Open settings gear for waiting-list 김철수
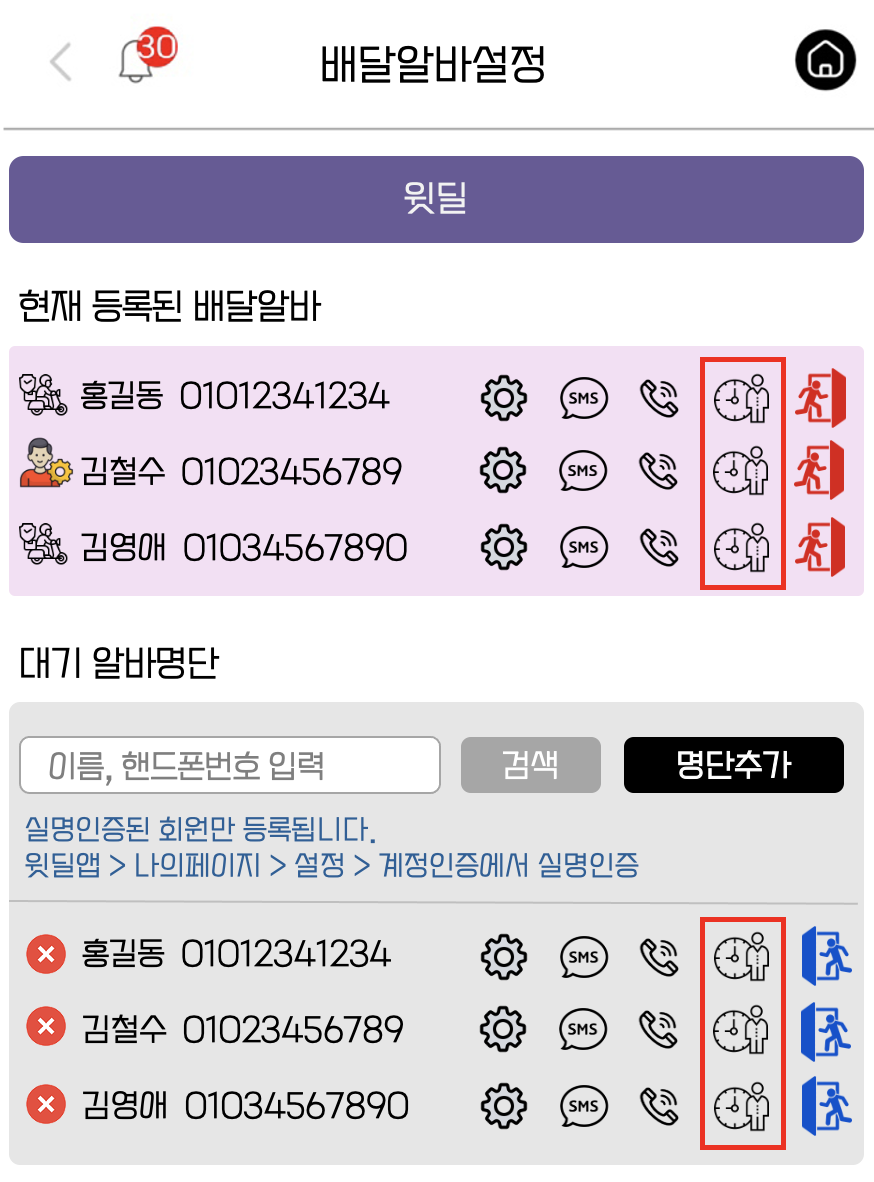The height and width of the screenshot is (1182, 874). coord(503,1029)
